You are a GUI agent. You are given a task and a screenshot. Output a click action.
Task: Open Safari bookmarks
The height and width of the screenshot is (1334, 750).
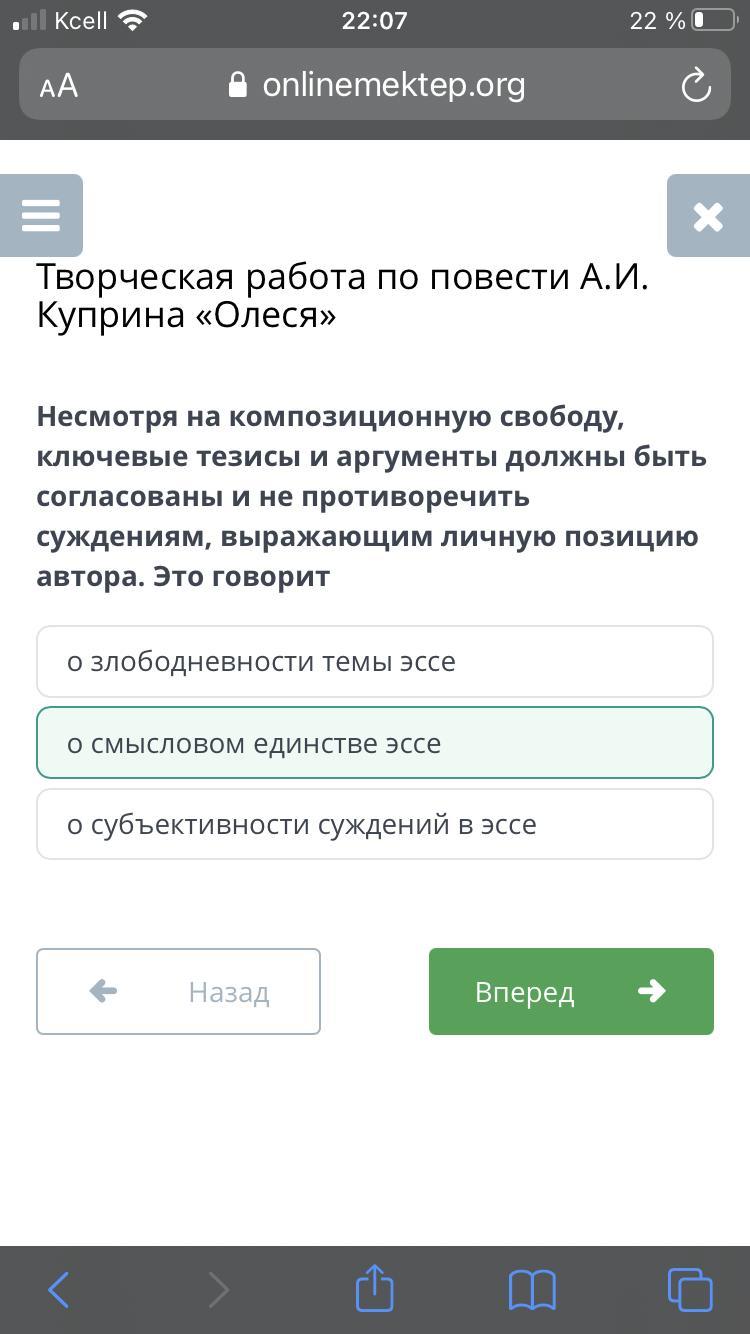(x=532, y=1290)
